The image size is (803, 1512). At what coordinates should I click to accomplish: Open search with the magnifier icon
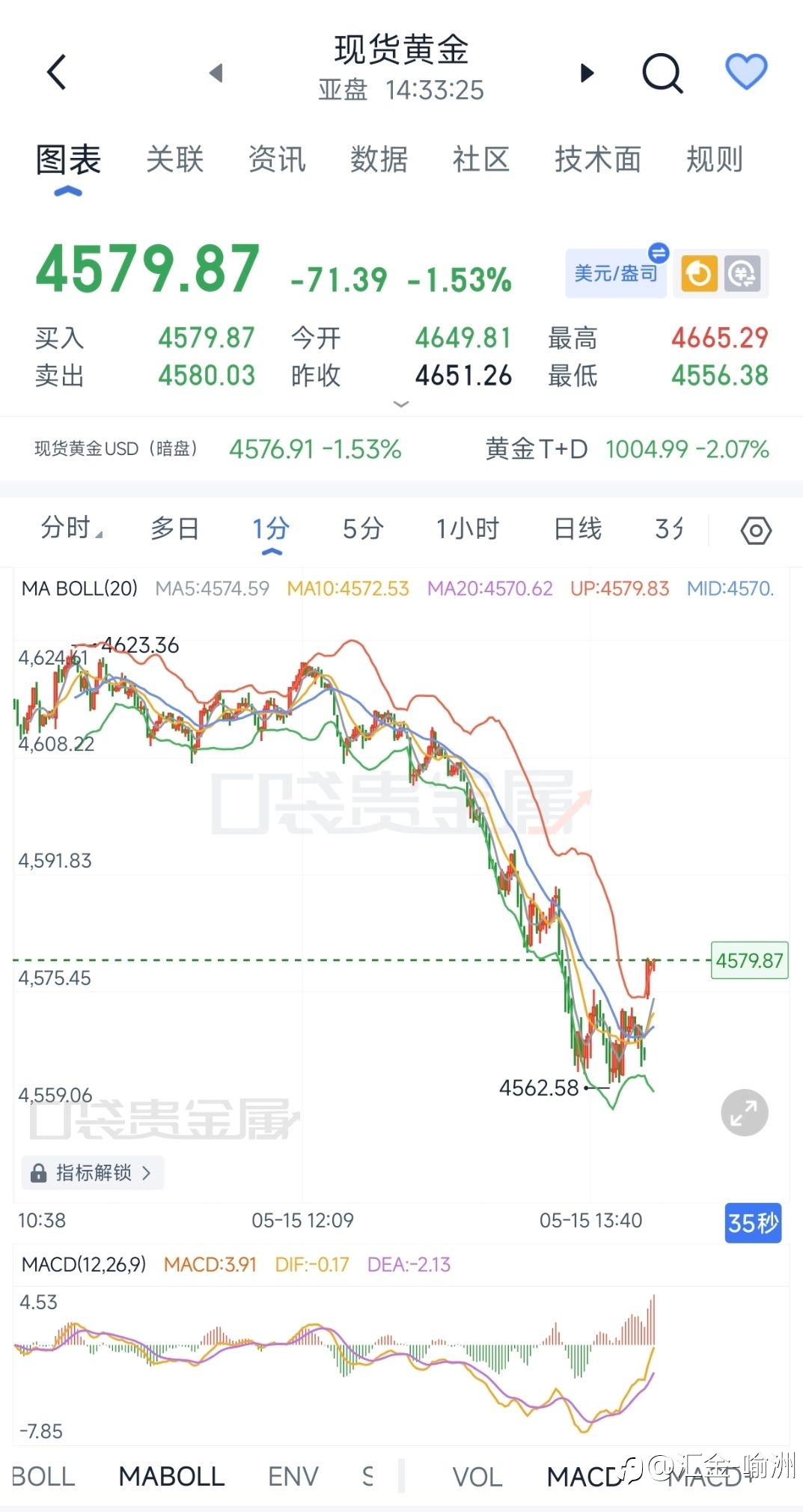[663, 73]
